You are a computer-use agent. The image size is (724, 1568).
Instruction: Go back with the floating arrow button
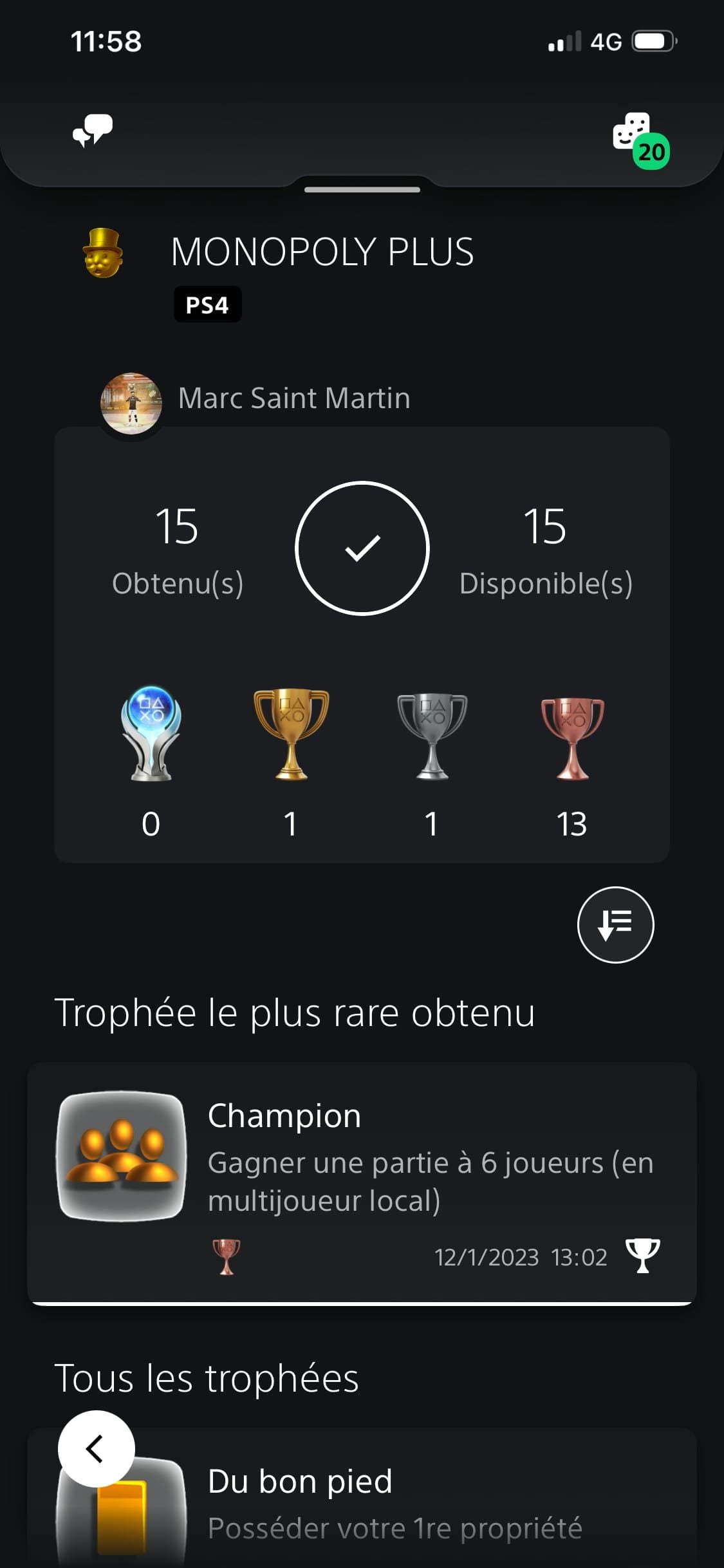(x=97, y=1448)
